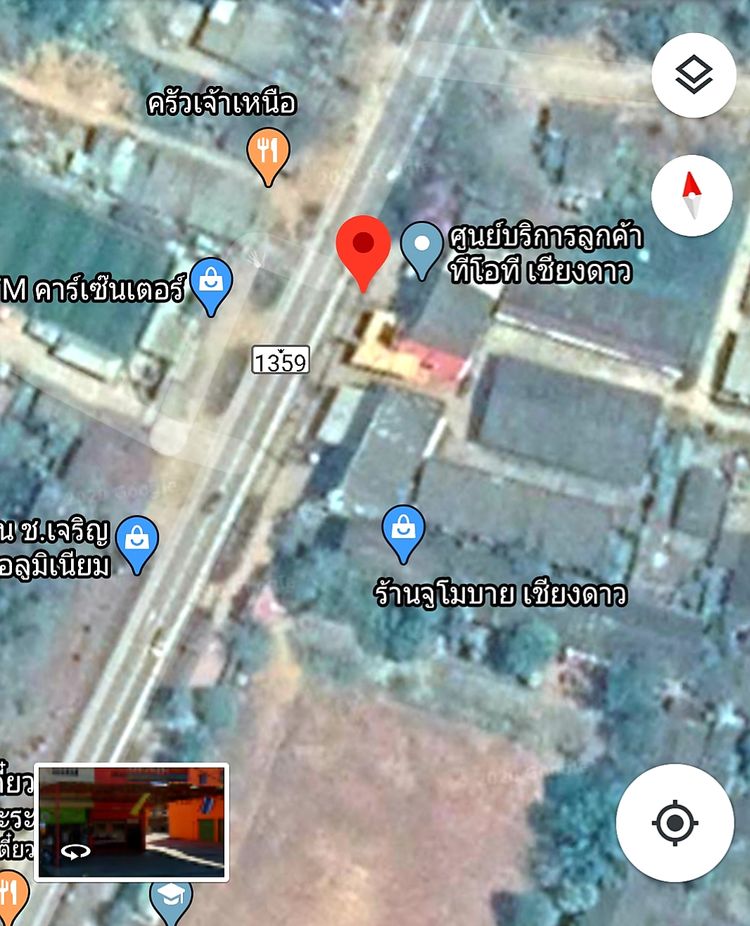Open the ครัวเจ้าเหนือ restaurant marker

pyautogui.click(x=268, y=155)
